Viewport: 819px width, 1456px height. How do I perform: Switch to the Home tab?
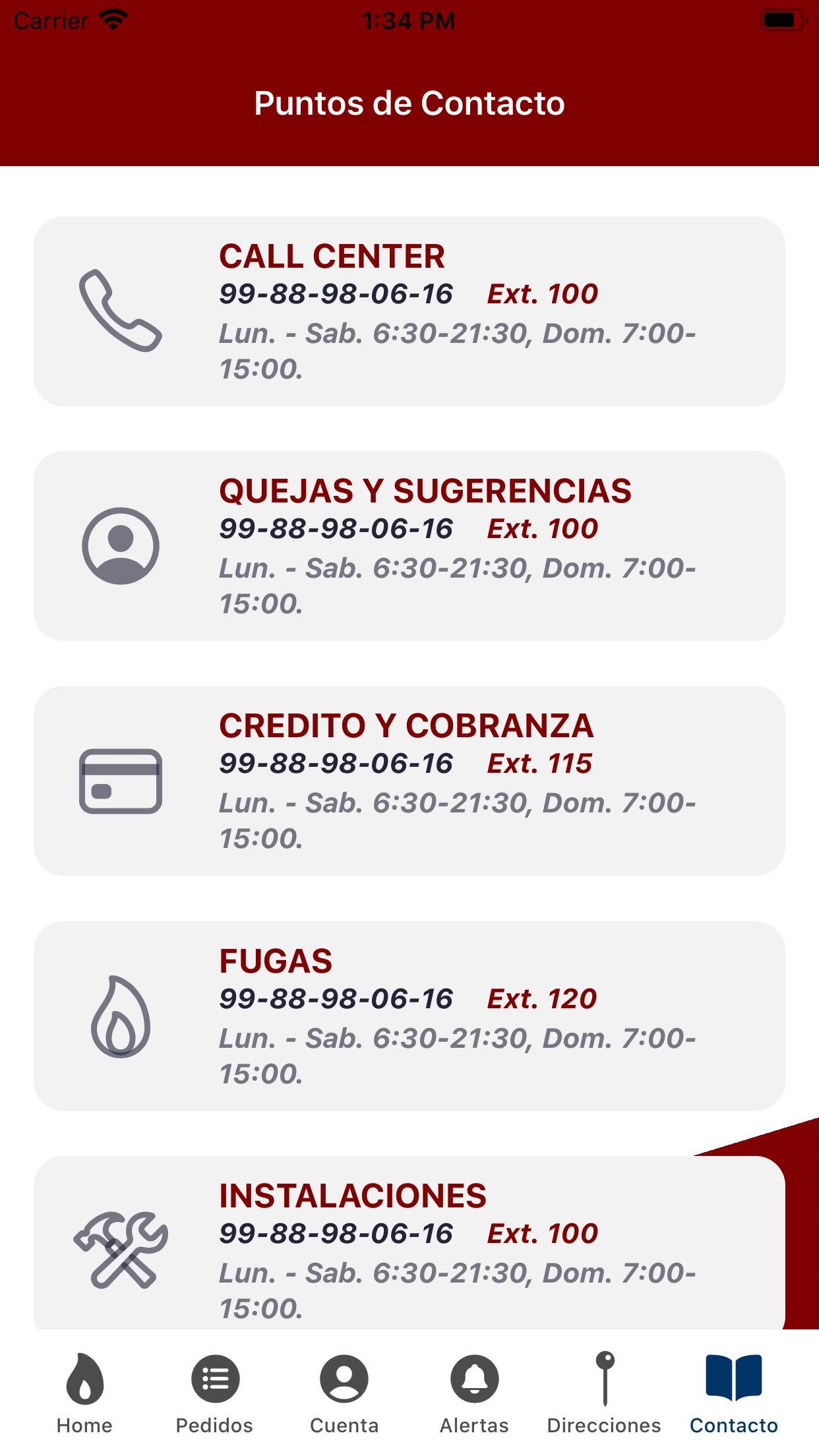tap(84, 1393)
